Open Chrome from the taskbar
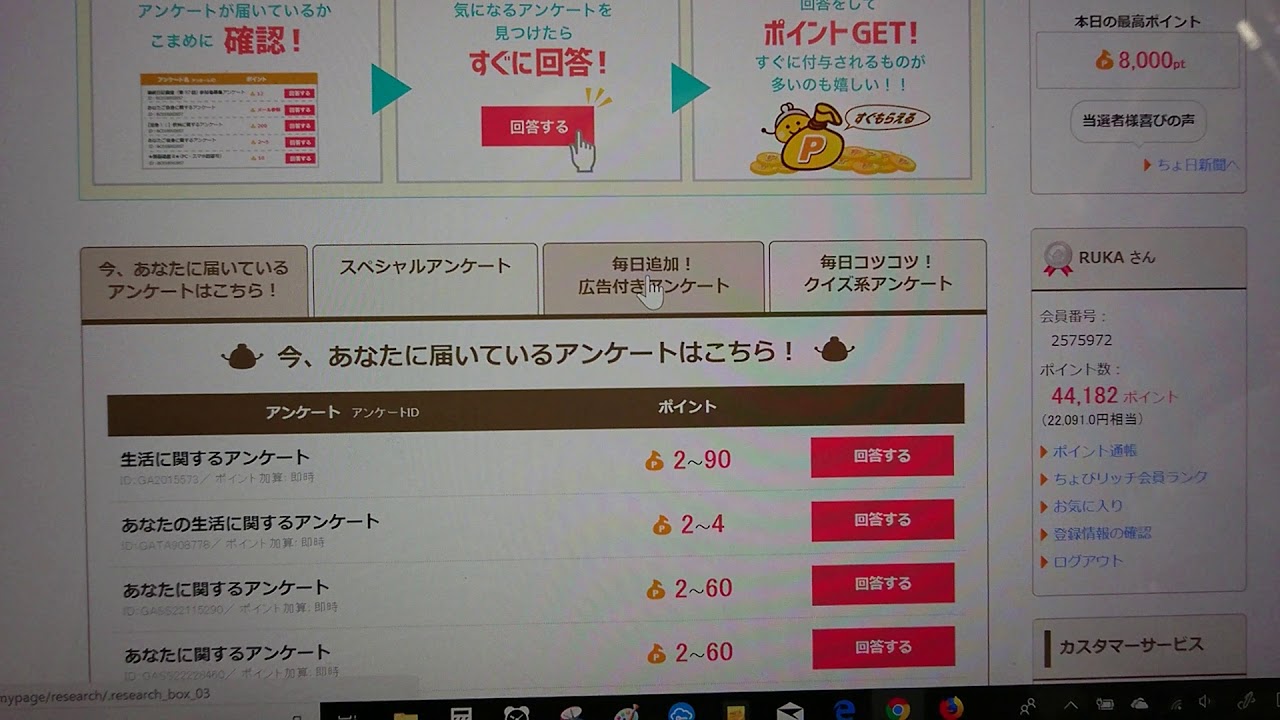 pyautogui.click(x=897, y=709)
